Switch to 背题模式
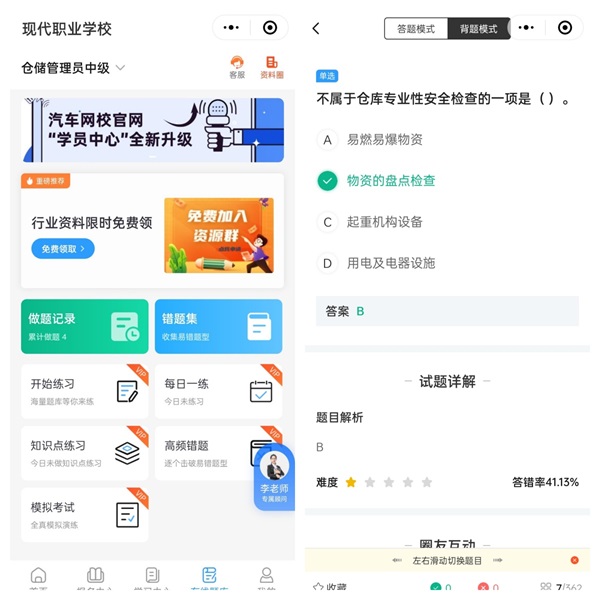 pyautogui.click(x=477, y=28)
